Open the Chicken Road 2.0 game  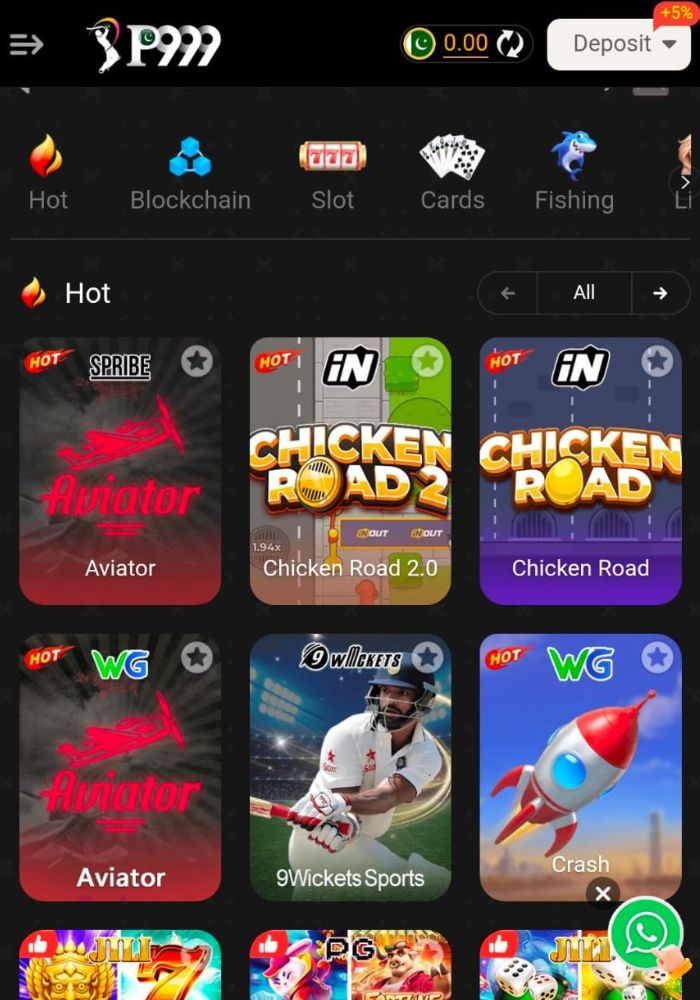[350, 470]
